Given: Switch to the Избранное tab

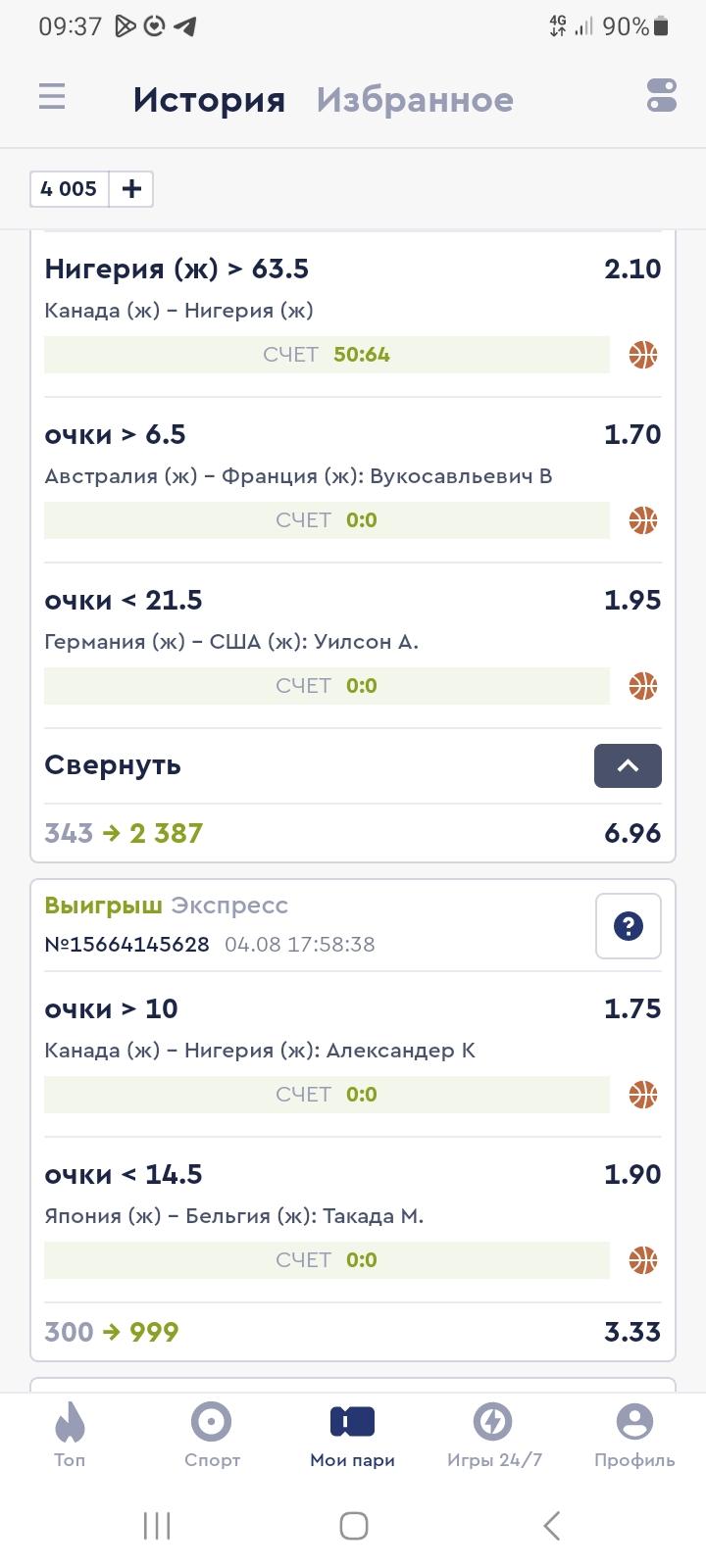Looking at the screenshot, I should click(x=415, y=99).
